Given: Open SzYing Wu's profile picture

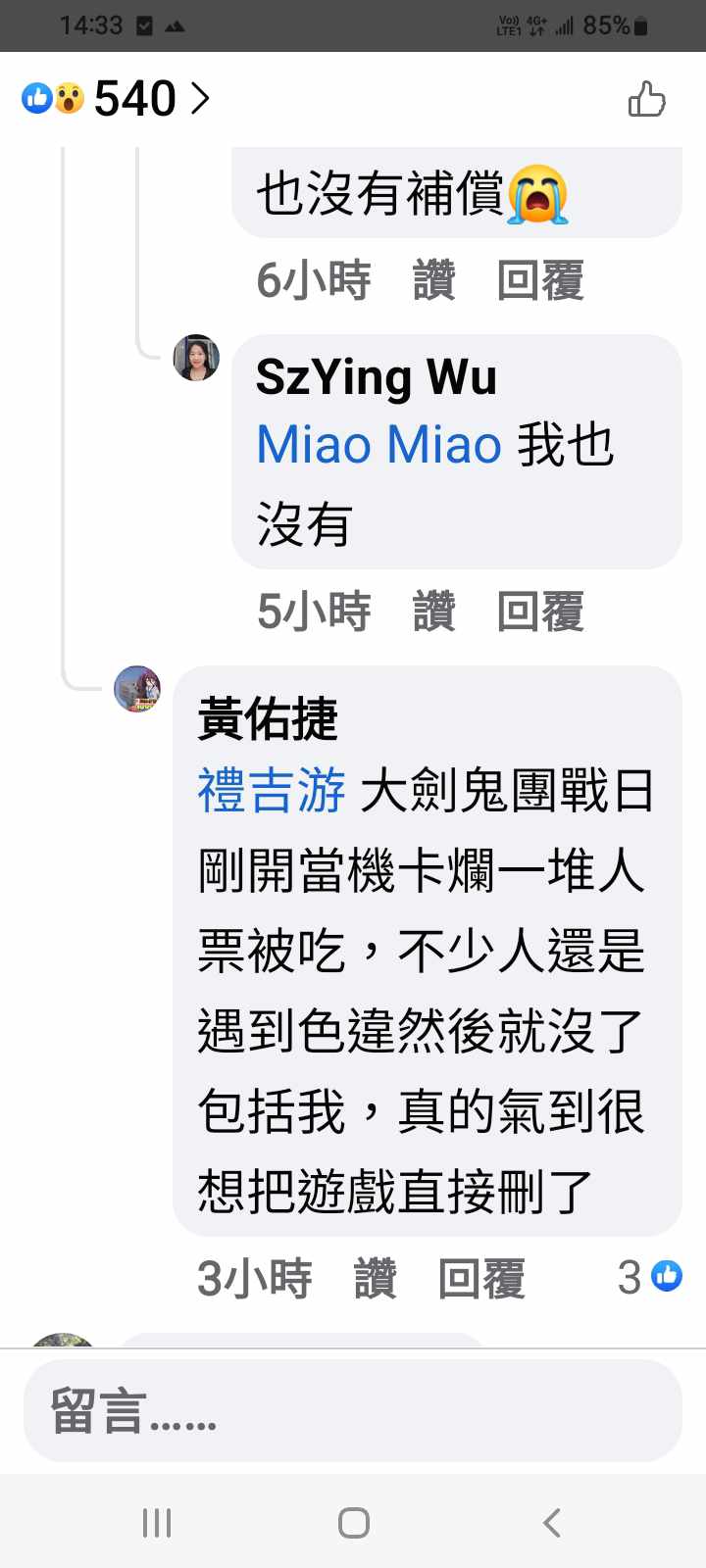Looking at the screenshot, I should coord(196,358).
